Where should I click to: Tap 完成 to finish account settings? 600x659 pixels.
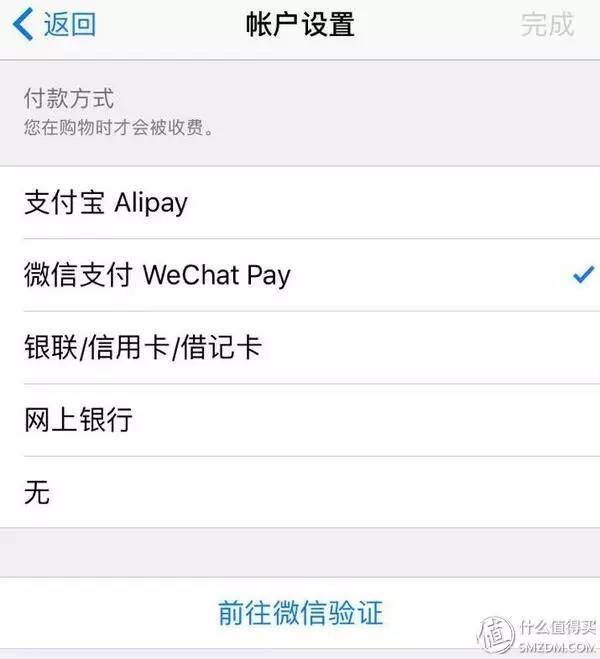[547, 25]
